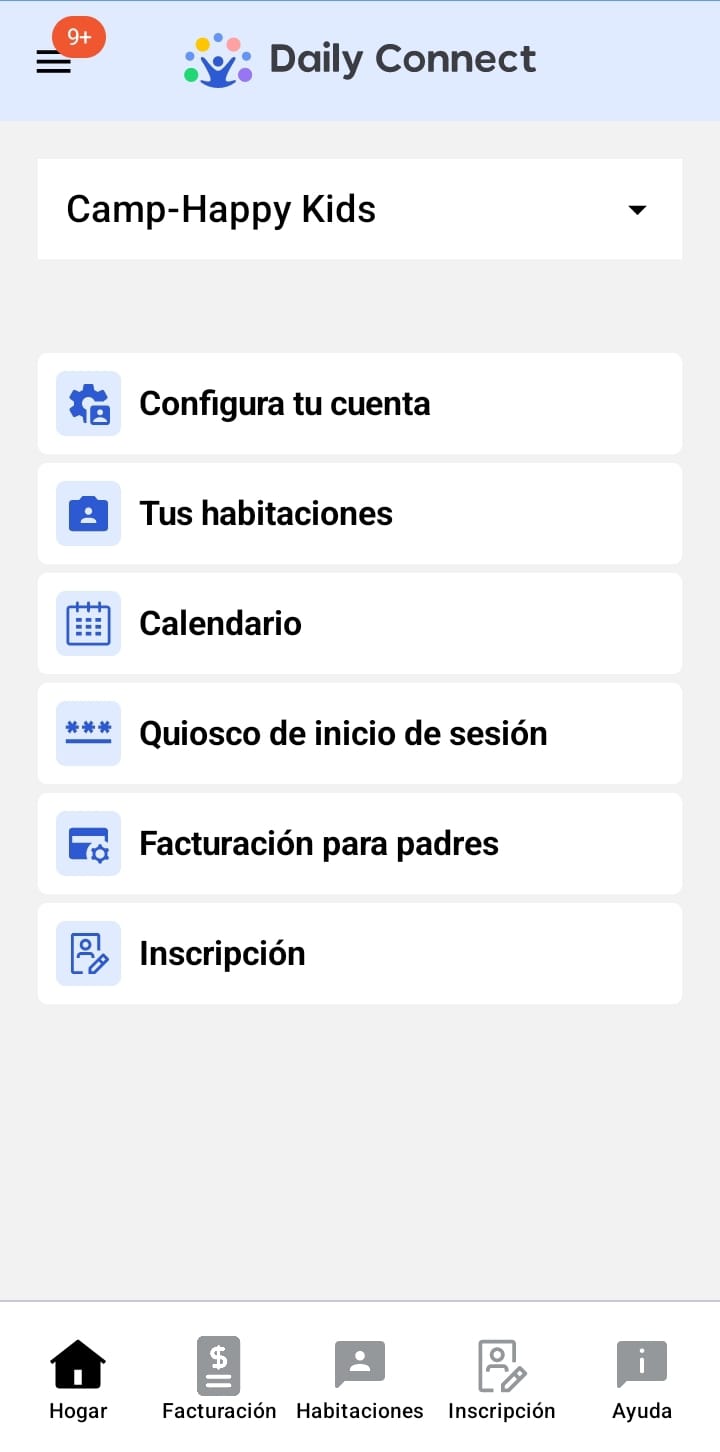Go to Tus habitaciones row
Screen dimensions: 720x1452
360,514
